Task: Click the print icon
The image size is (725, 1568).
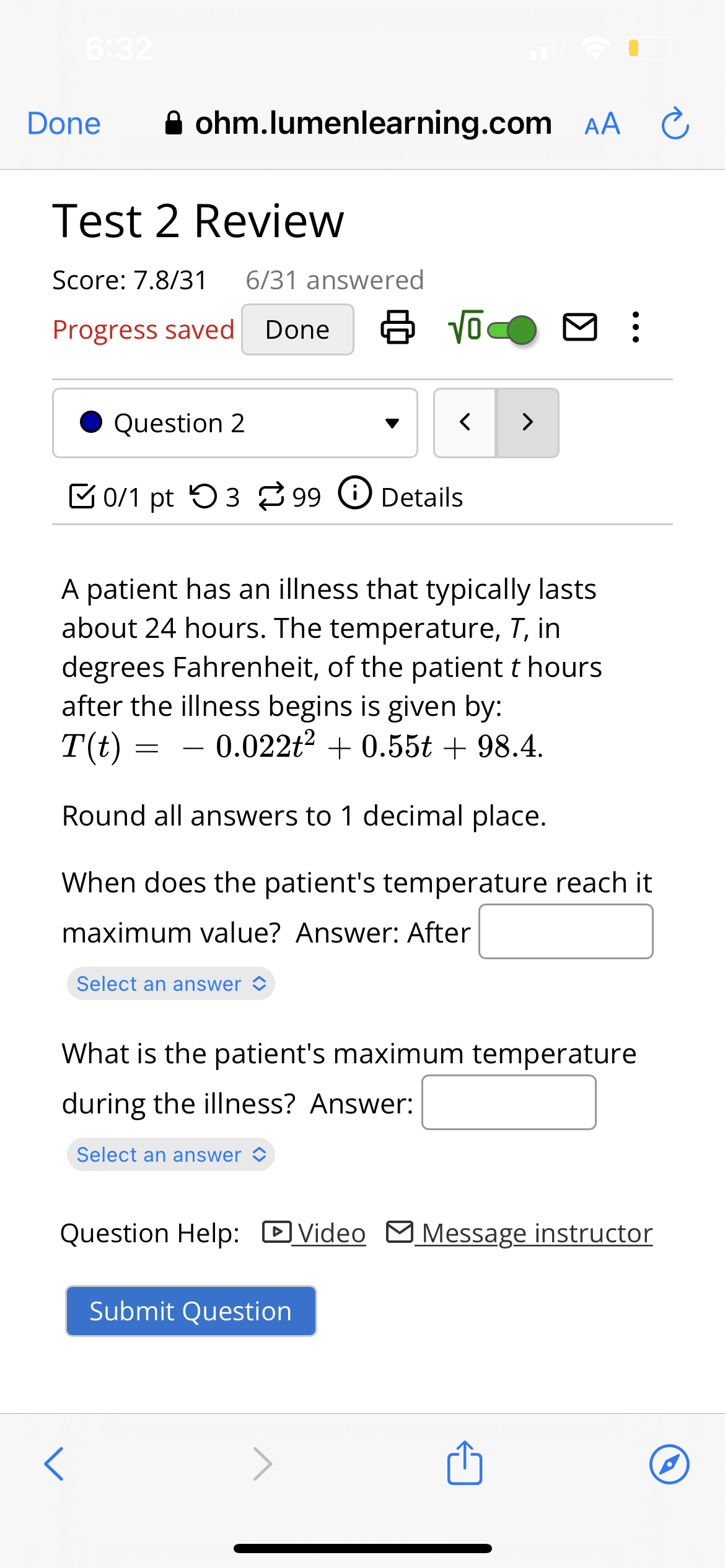Action: (397, 329)
